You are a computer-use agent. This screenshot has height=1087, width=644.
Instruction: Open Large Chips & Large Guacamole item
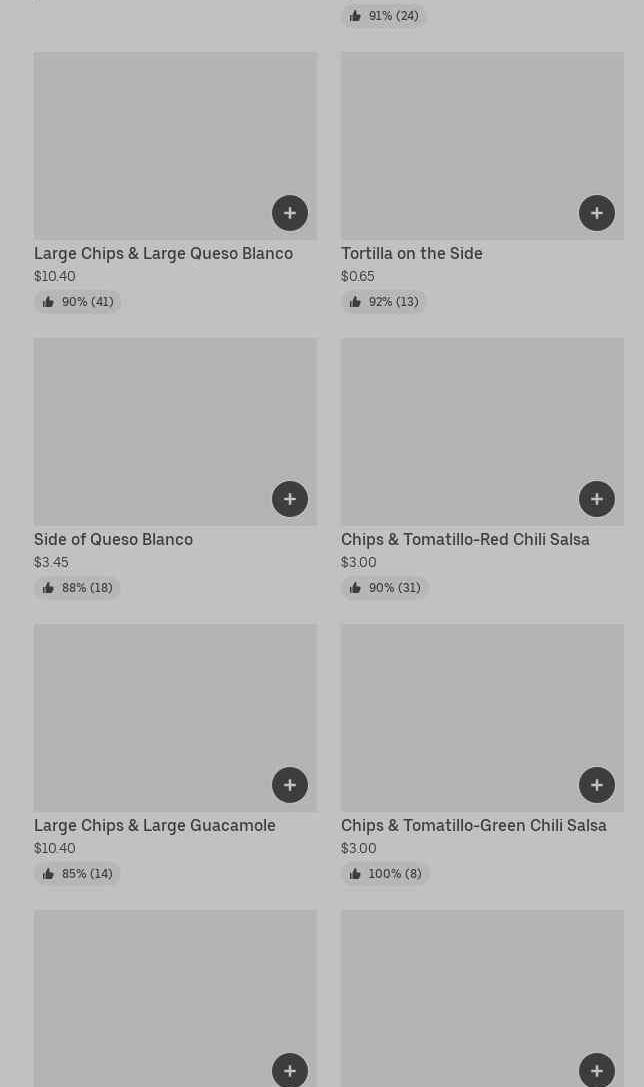[x=154, y=826]
